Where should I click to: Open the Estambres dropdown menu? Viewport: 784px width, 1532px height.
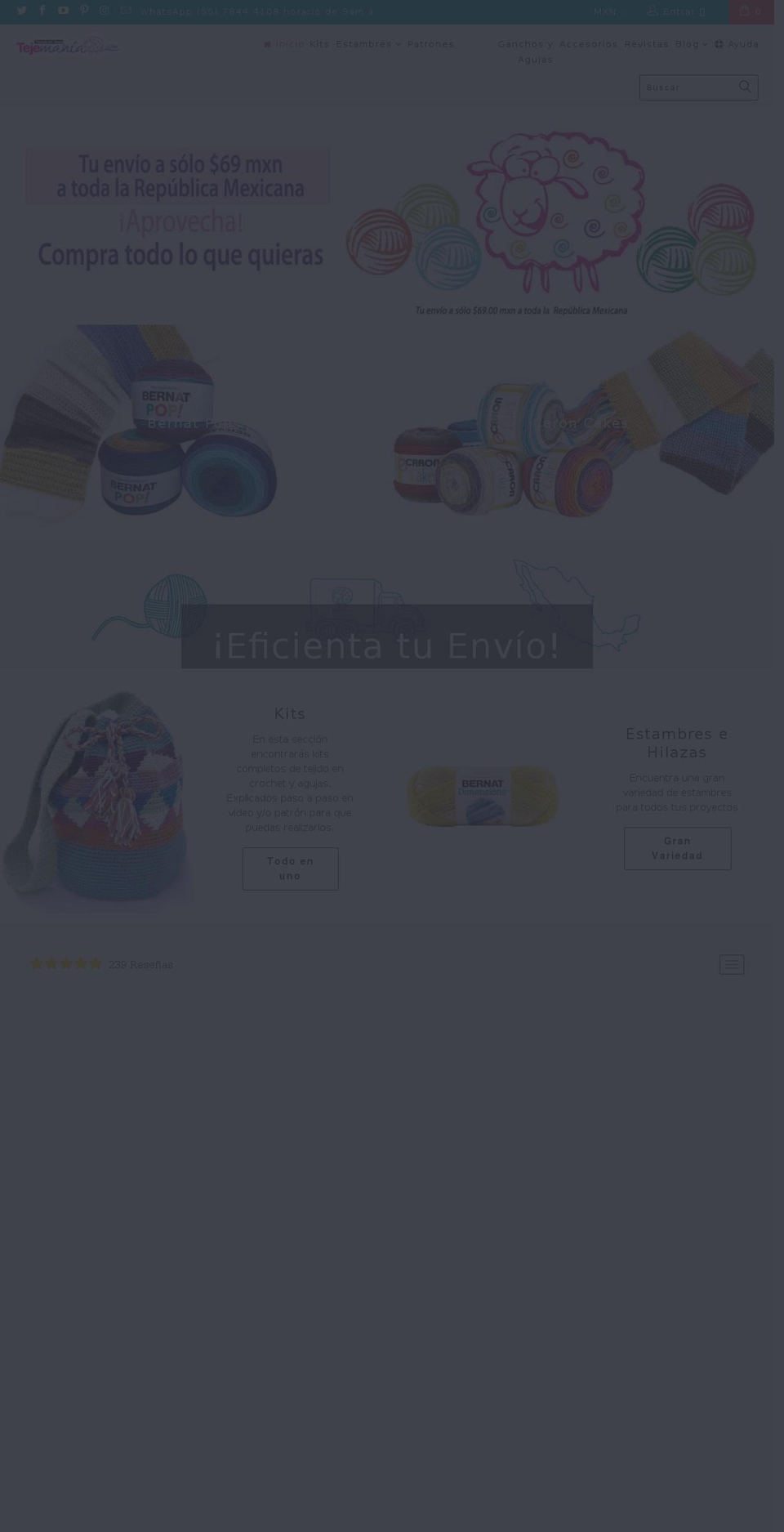tap(367, 44)
